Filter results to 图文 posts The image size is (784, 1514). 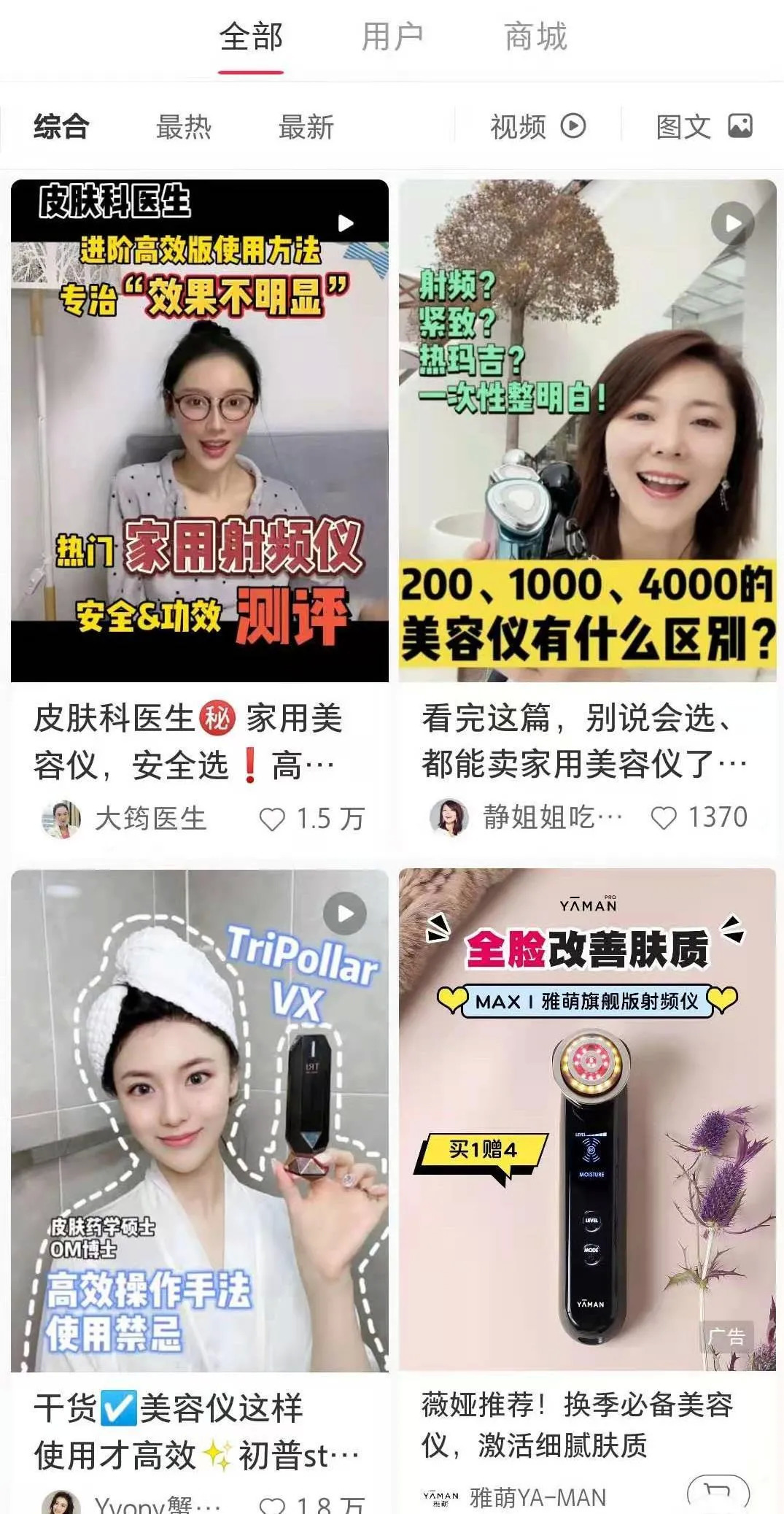pos(704,127)
